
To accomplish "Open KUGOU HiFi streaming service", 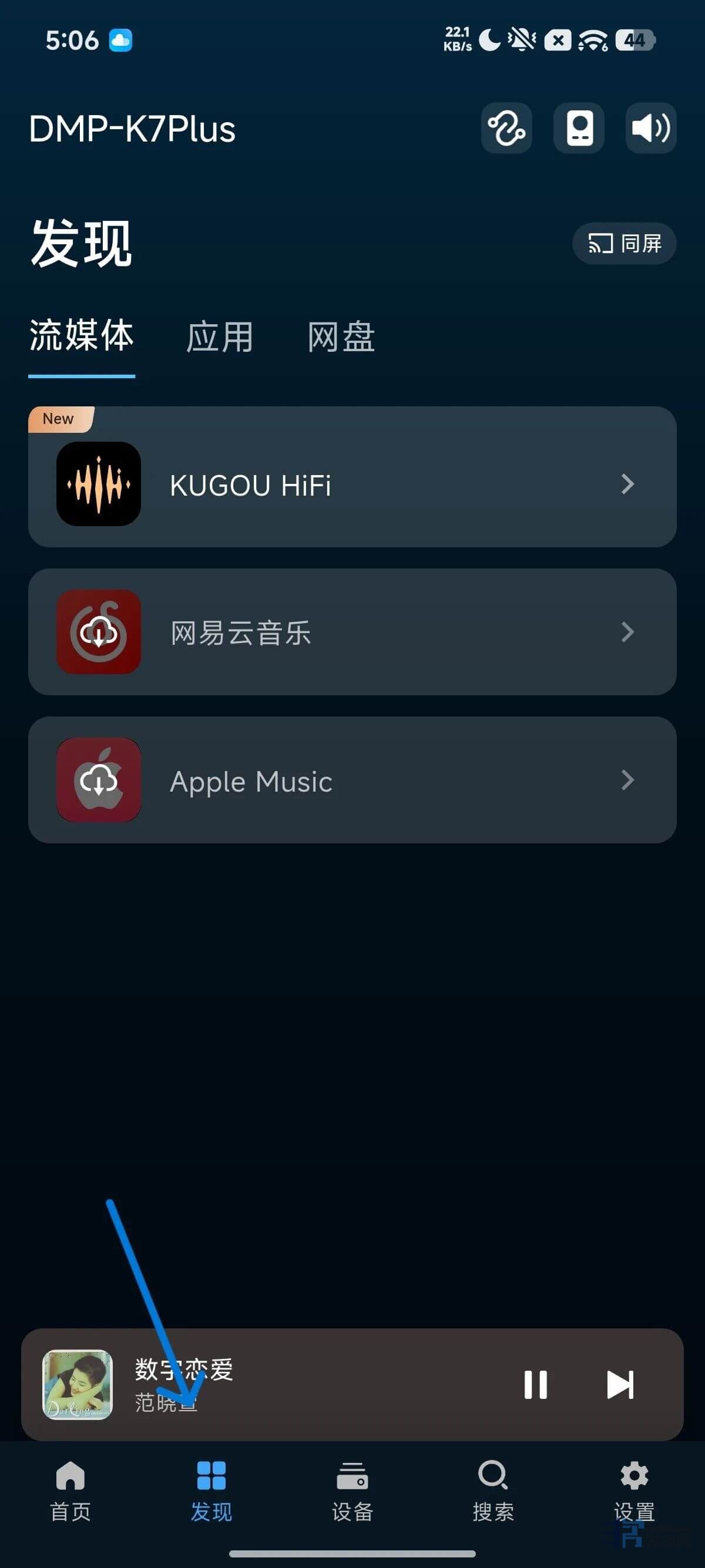I will tap(352, 477).
